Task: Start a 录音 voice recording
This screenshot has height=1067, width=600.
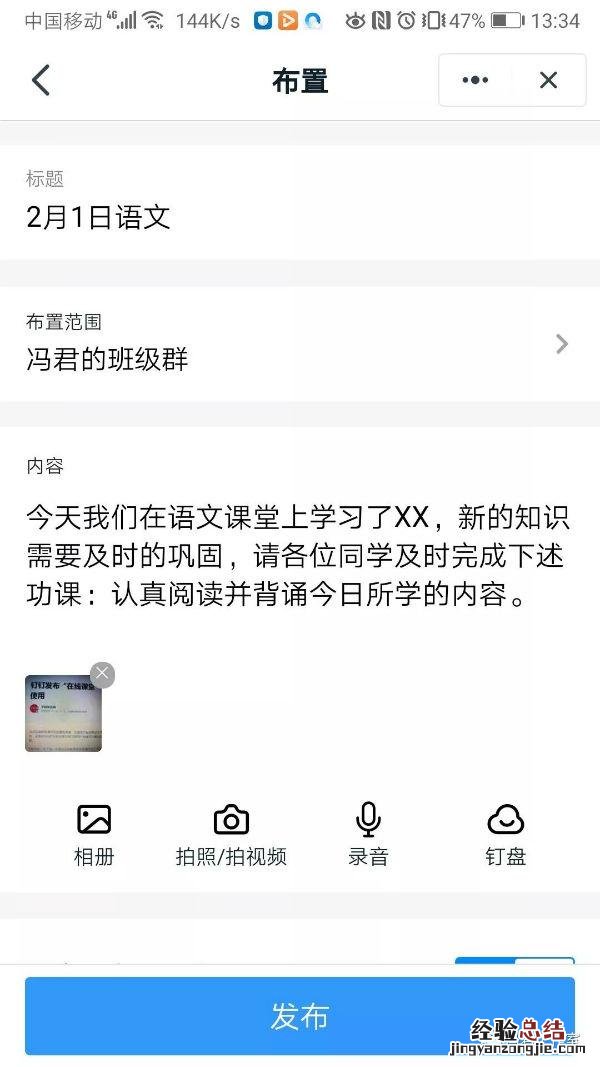Action: click(368, 834)
